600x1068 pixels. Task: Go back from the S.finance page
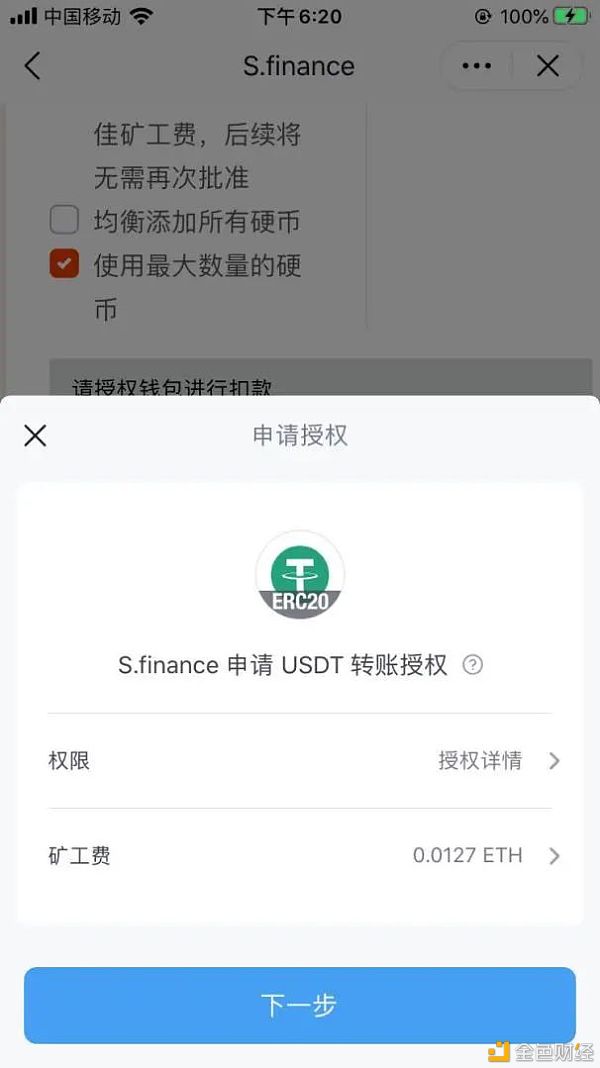[x=33, y=67]
